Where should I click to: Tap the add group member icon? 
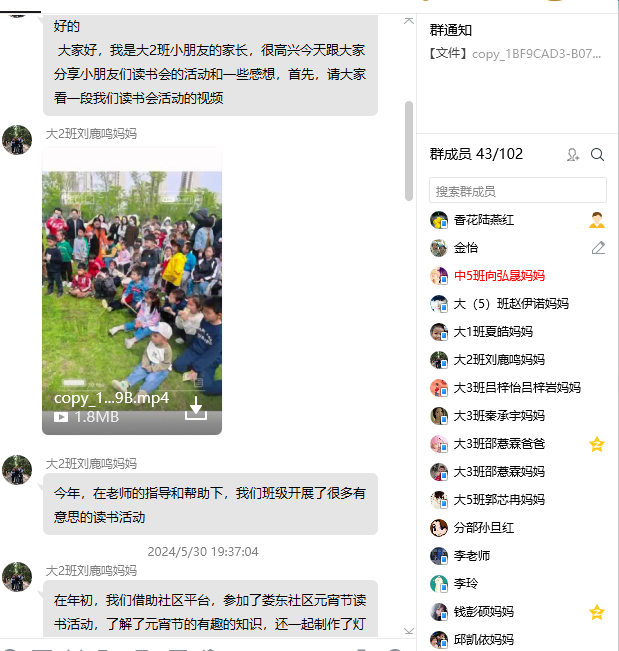(x=572, y=155)
